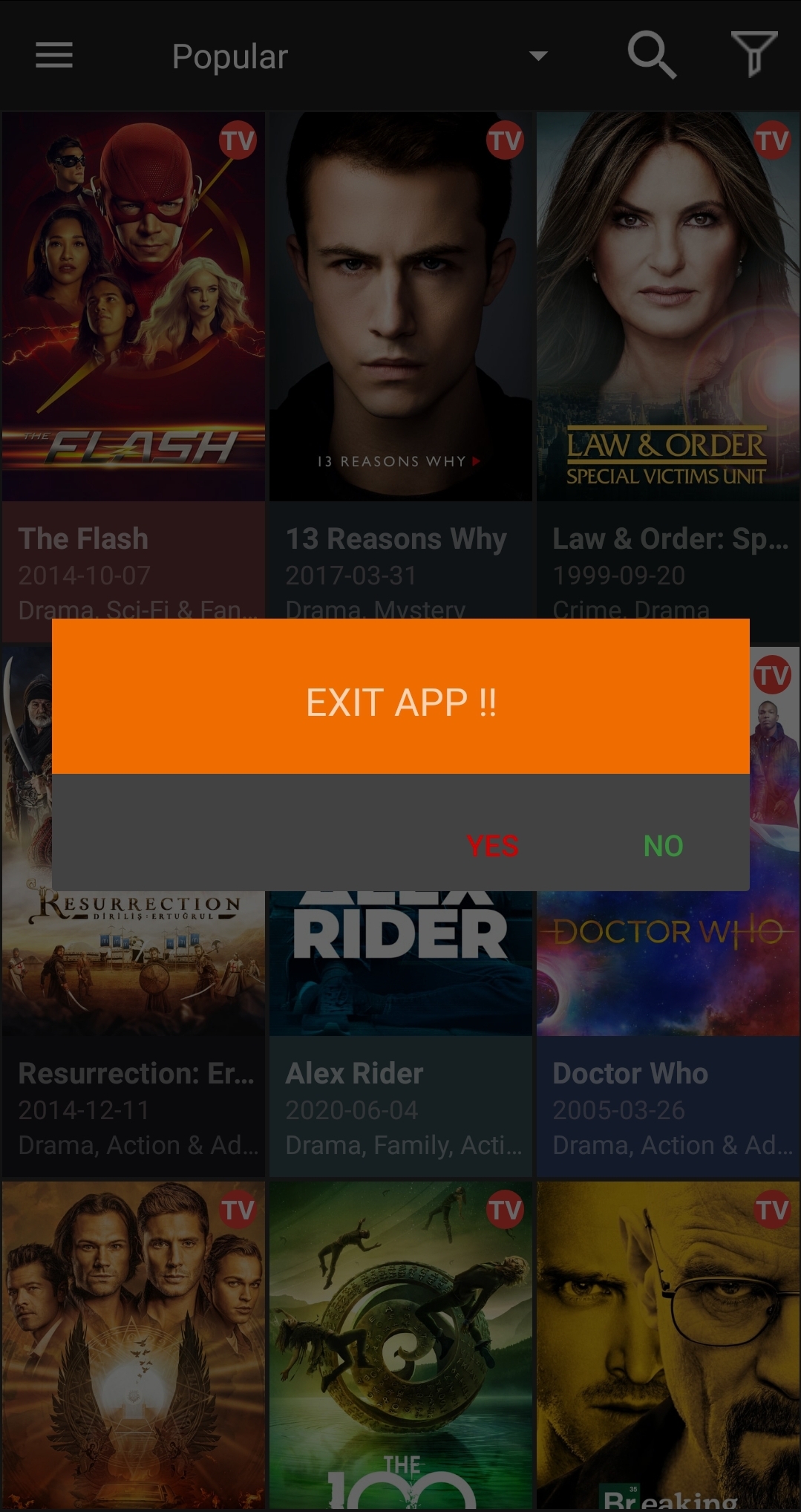
Task: Dismiss the exit dialog with NO
Action: click(x=663, y=846)
